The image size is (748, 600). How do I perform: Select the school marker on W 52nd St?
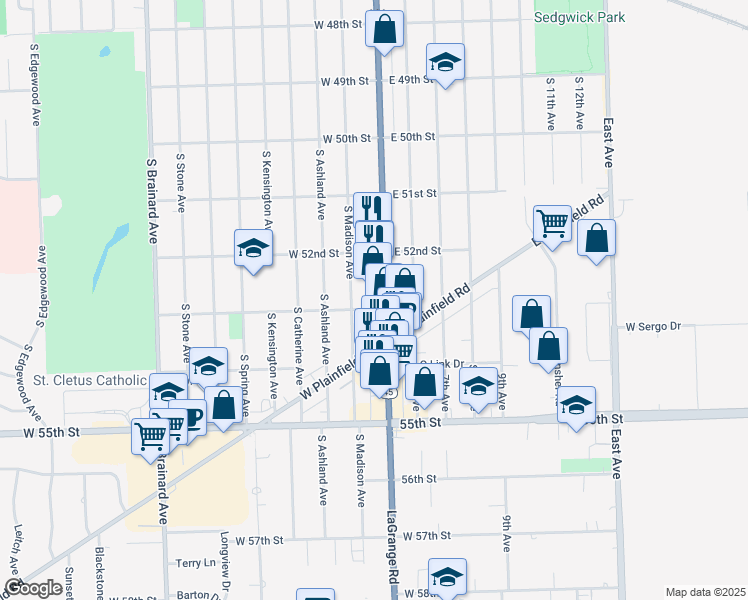[254, 248]
